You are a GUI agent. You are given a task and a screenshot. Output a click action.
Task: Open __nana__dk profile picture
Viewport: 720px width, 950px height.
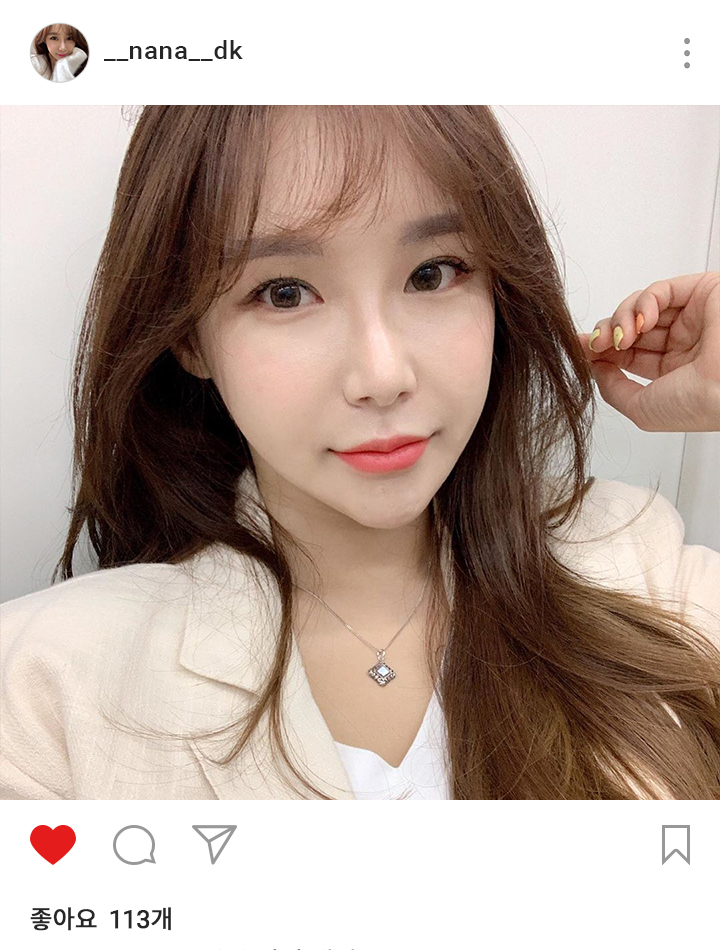[59, 52]
